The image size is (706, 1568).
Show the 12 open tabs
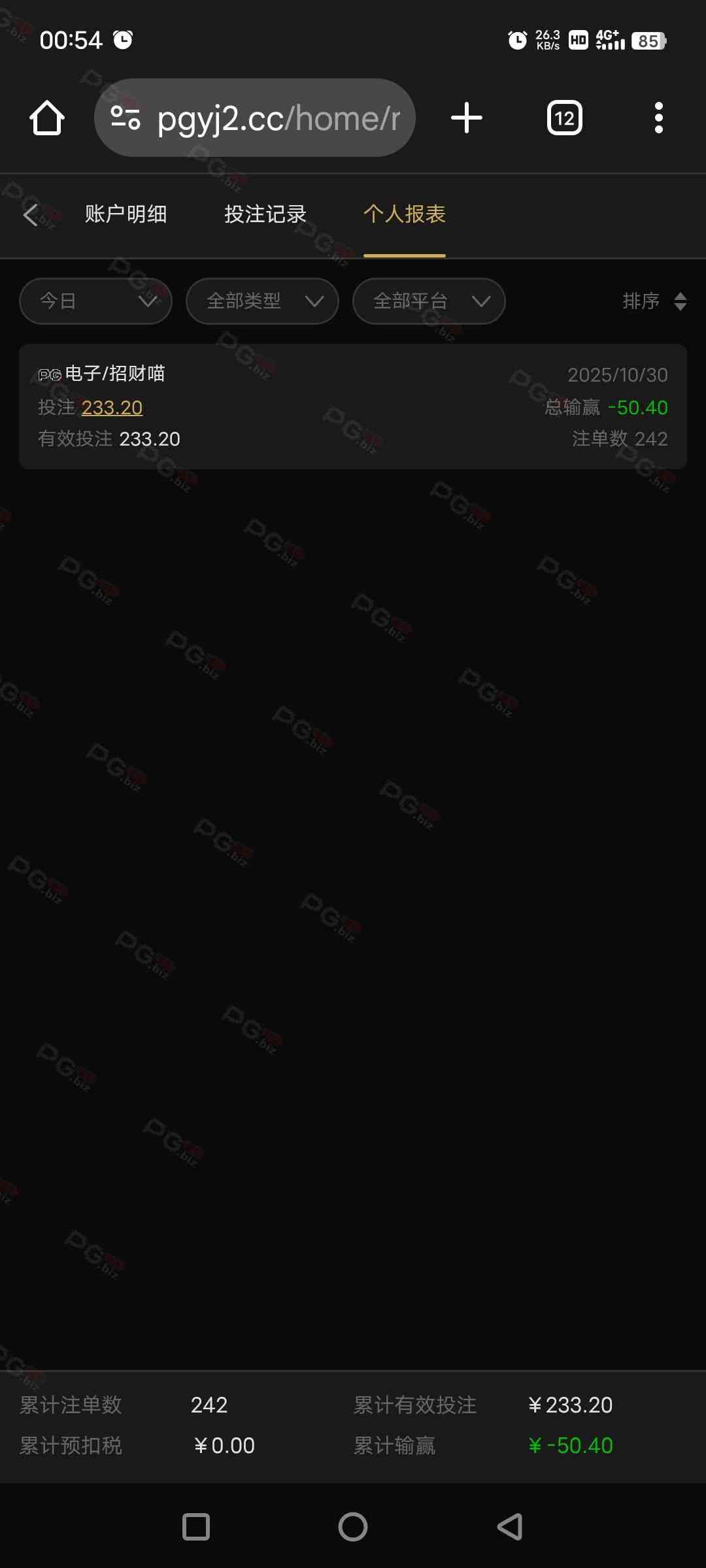(564, 118)
